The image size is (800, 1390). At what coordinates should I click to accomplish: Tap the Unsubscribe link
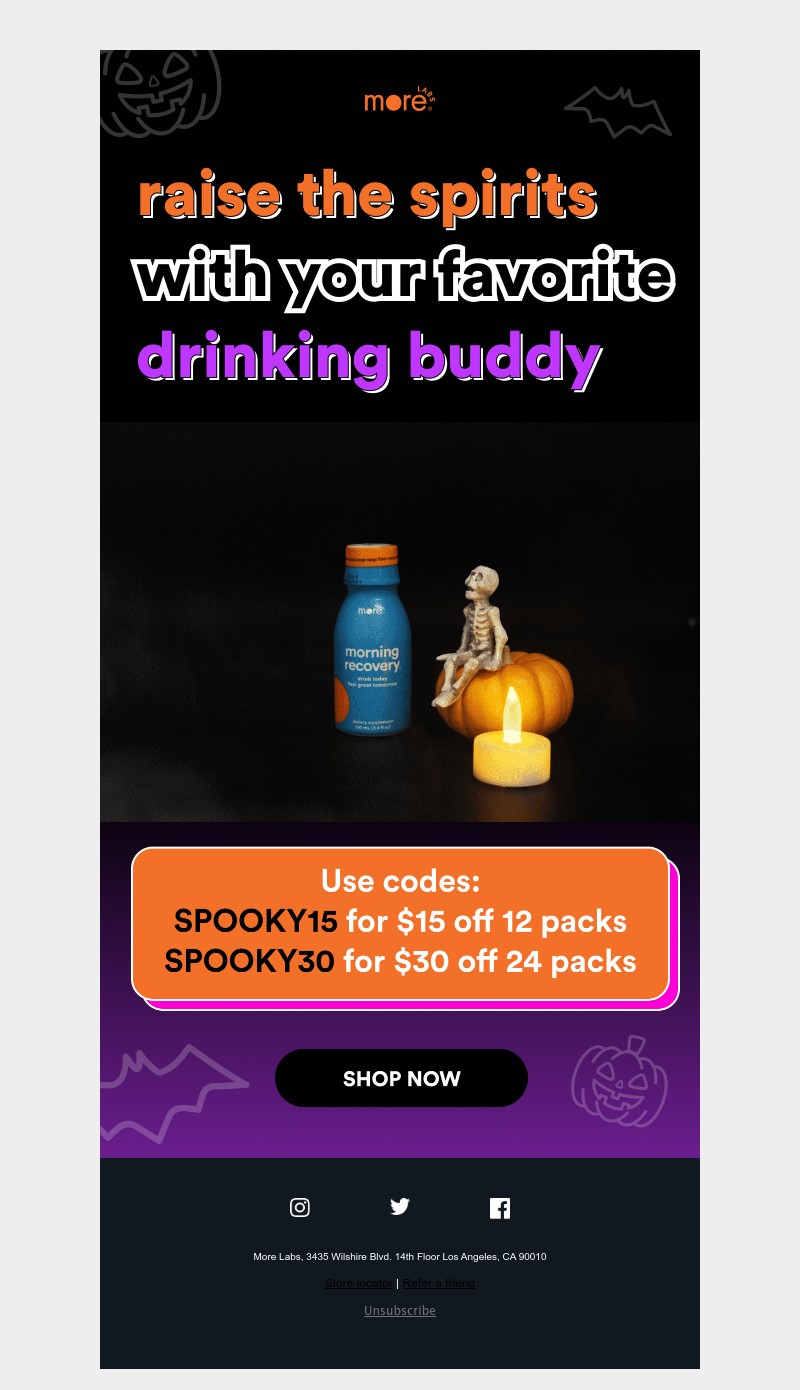[x=400, y=1310]
